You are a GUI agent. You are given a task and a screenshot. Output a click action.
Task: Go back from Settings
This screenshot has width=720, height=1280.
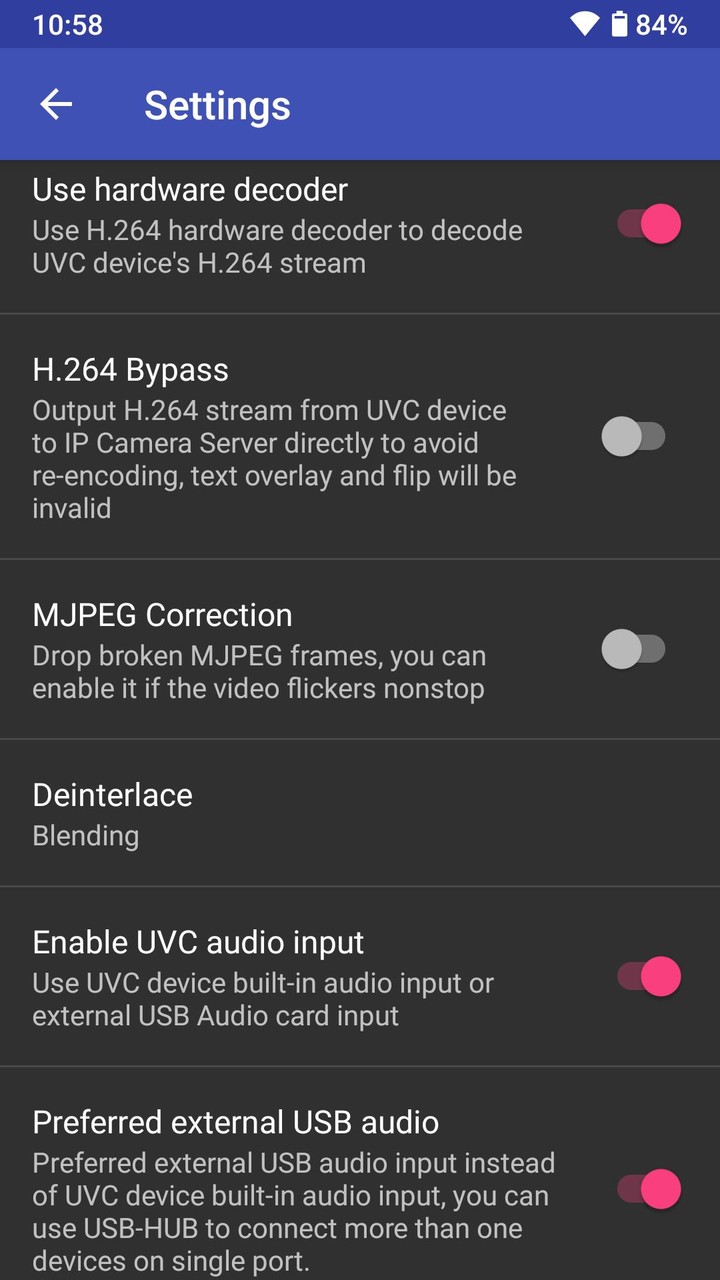(x=56, y=105)
